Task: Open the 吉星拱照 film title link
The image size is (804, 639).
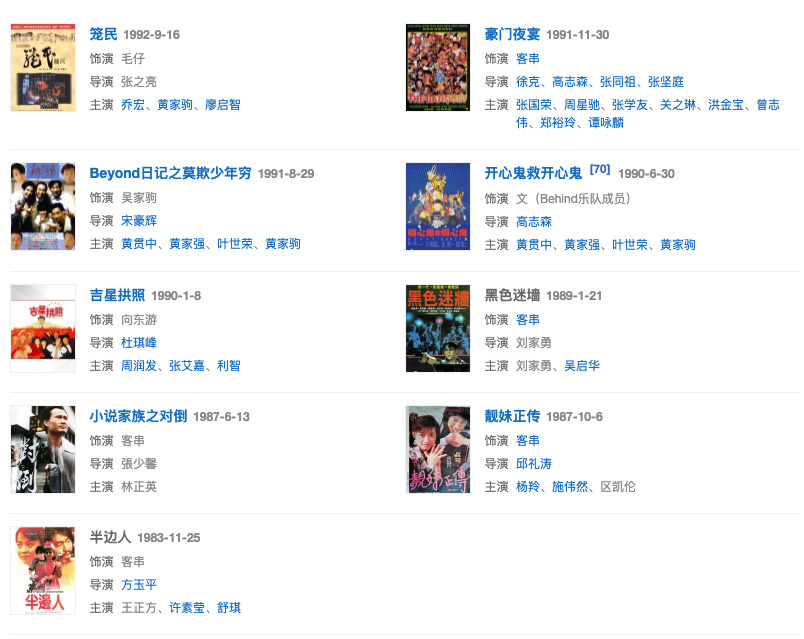Action: pyautogui.click(x=117, y=295)
